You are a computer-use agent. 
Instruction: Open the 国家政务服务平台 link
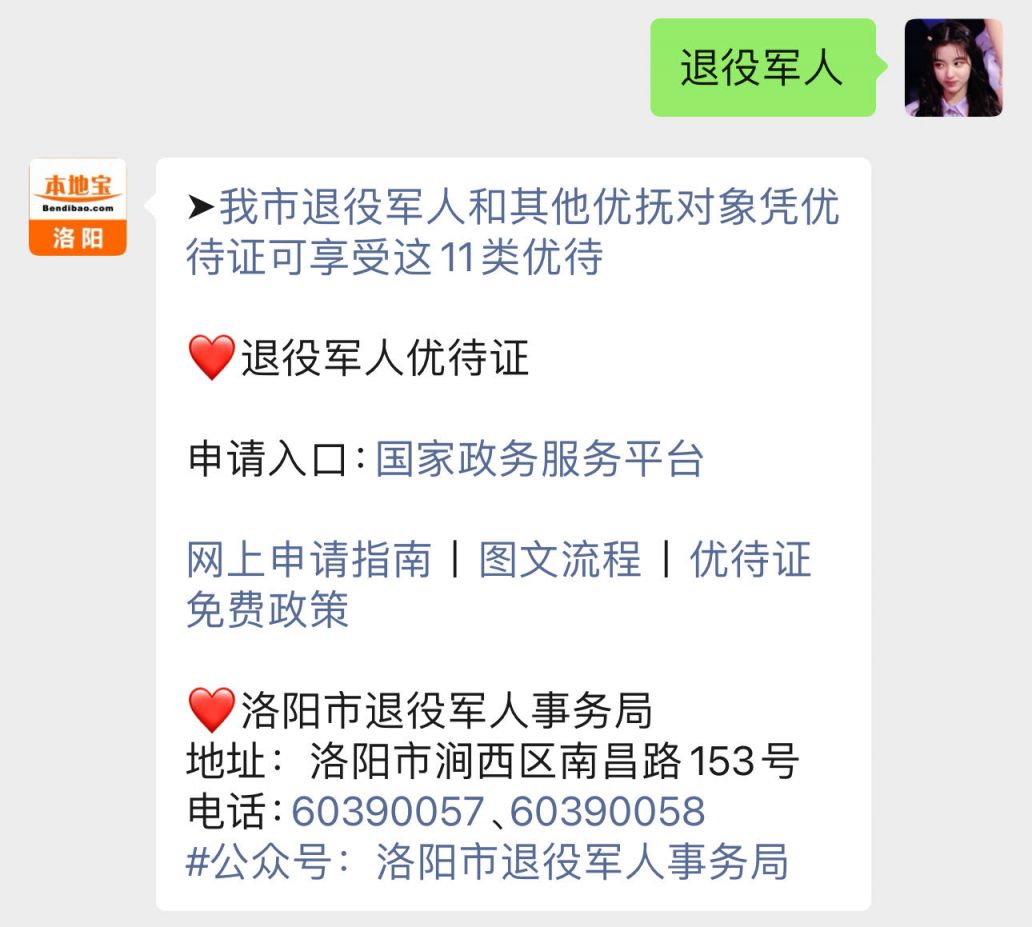click(539, 460)
